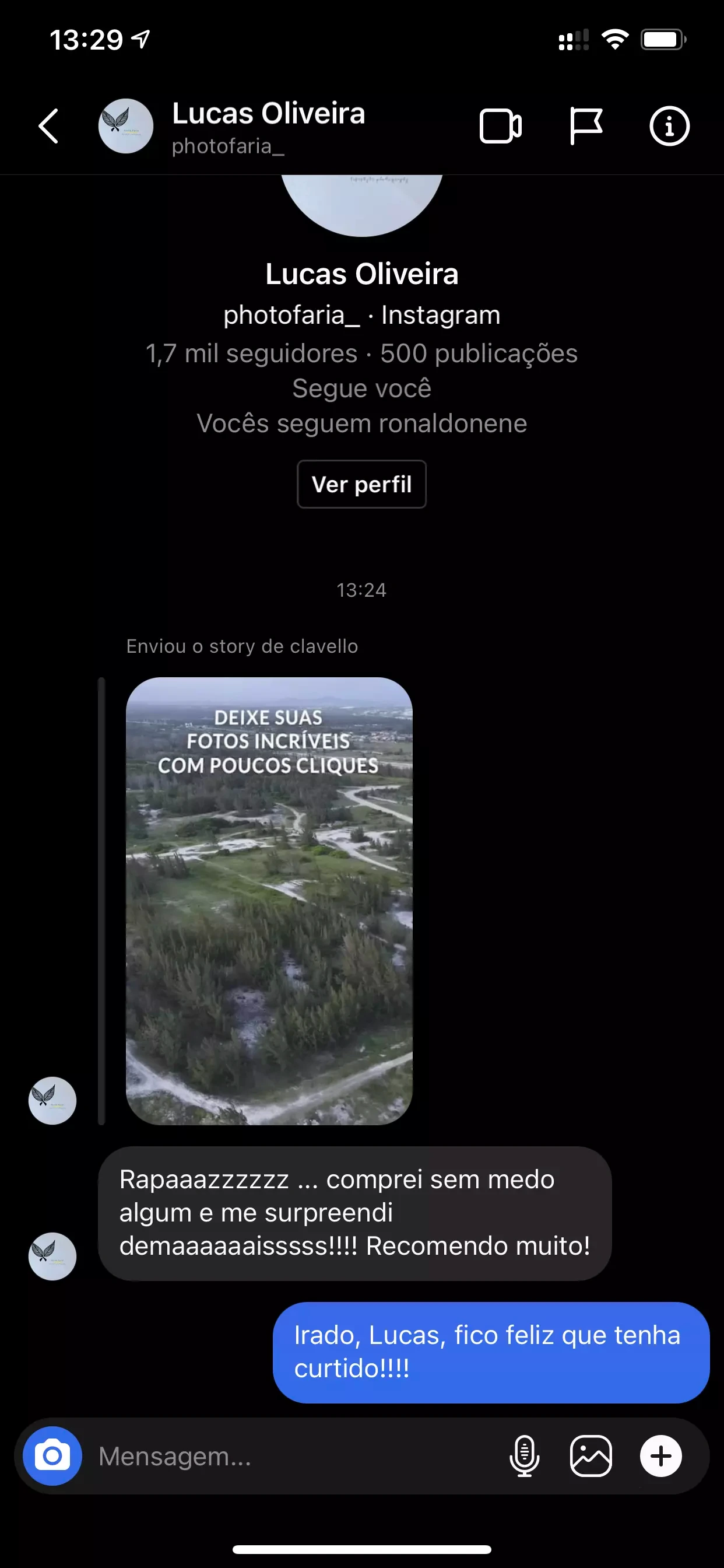Open the shared story from clavello
The height and width of the screenshot is (1568, 724).
(269, 901)
